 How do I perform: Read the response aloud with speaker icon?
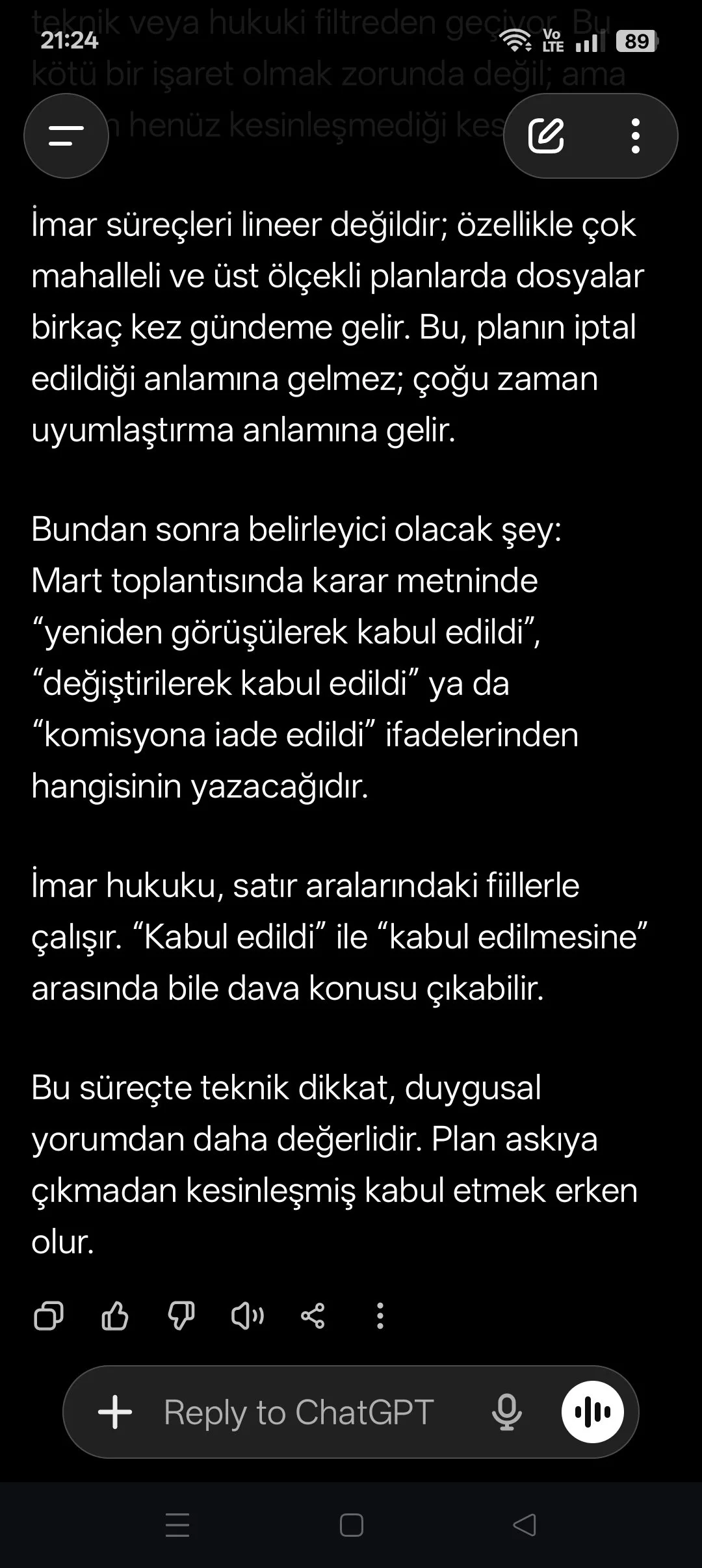[248, 1316]
